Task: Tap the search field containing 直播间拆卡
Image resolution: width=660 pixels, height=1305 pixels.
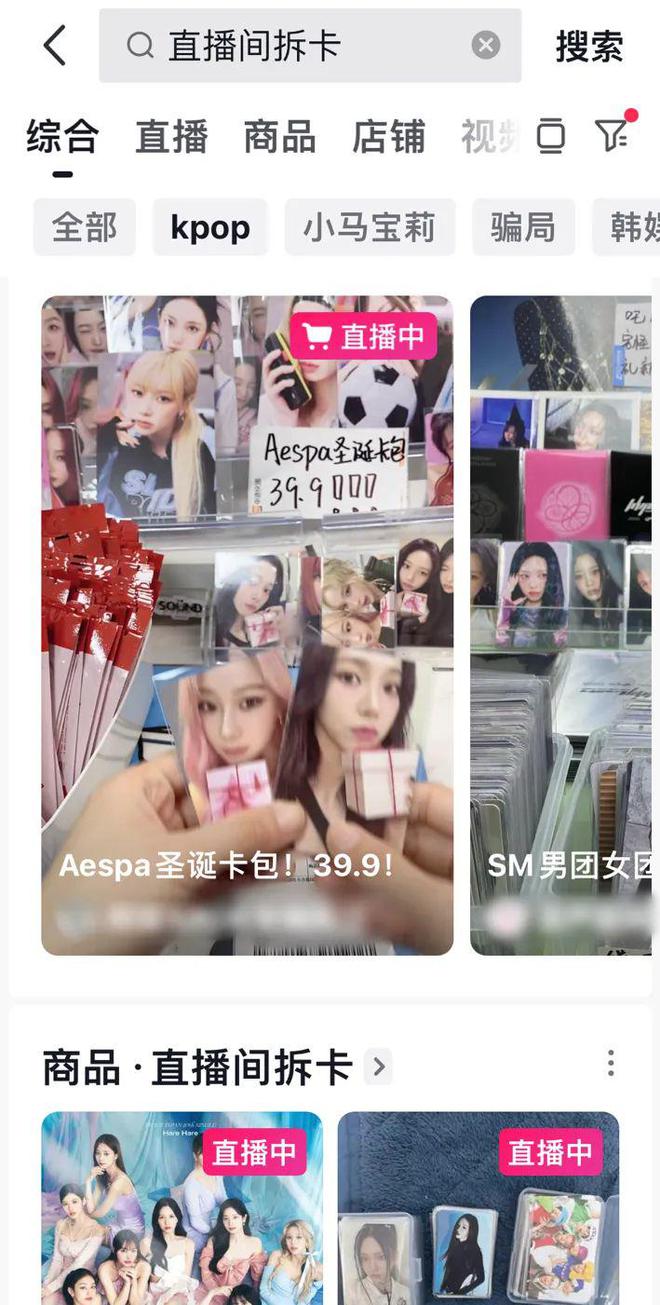Action: [300, 46]
